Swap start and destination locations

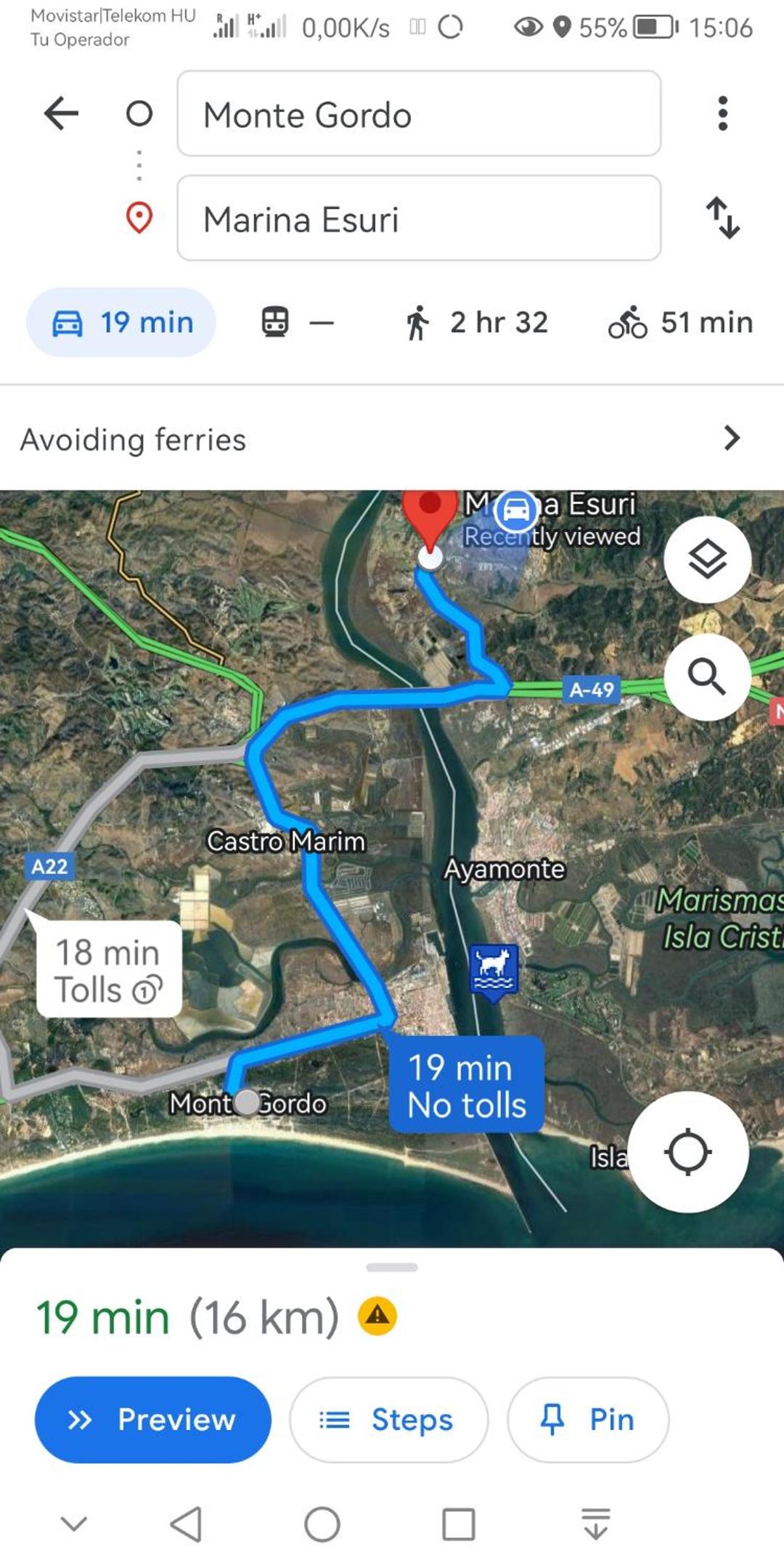click(723, 218)
